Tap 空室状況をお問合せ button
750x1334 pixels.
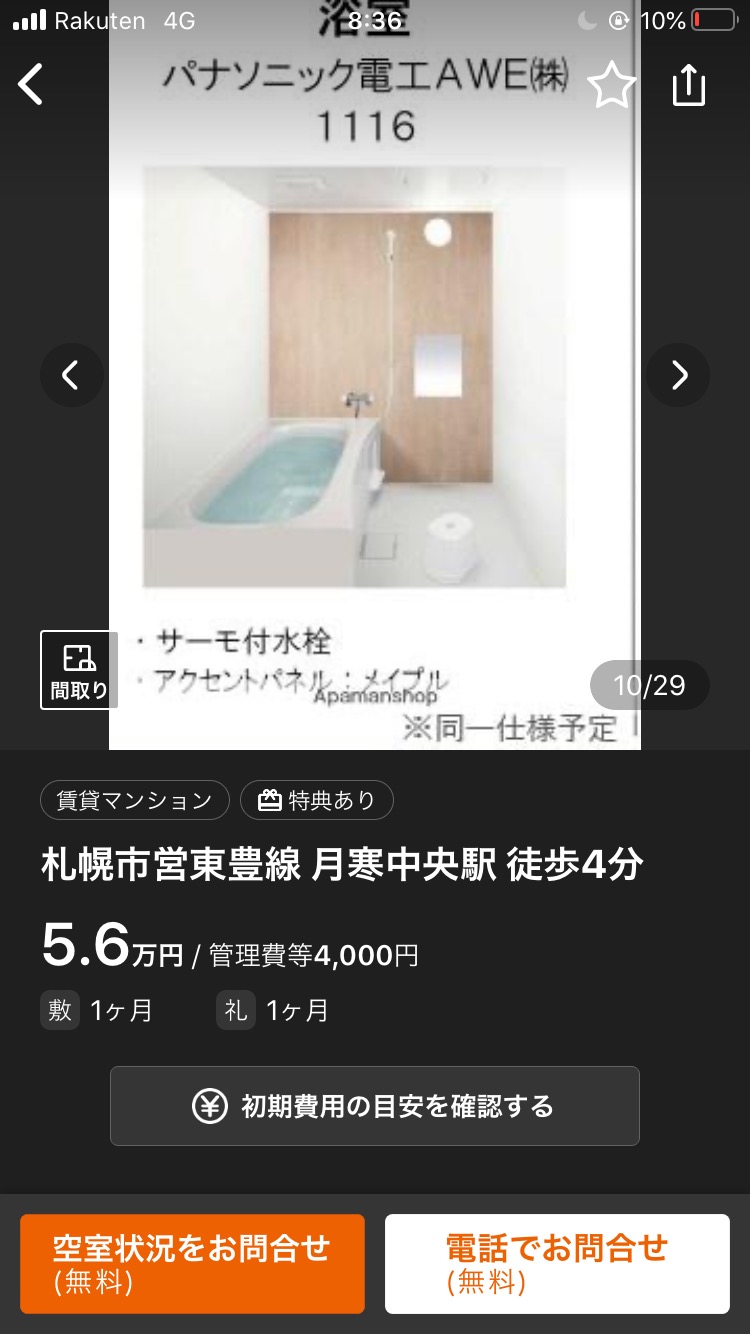[x=192, y=1264]
